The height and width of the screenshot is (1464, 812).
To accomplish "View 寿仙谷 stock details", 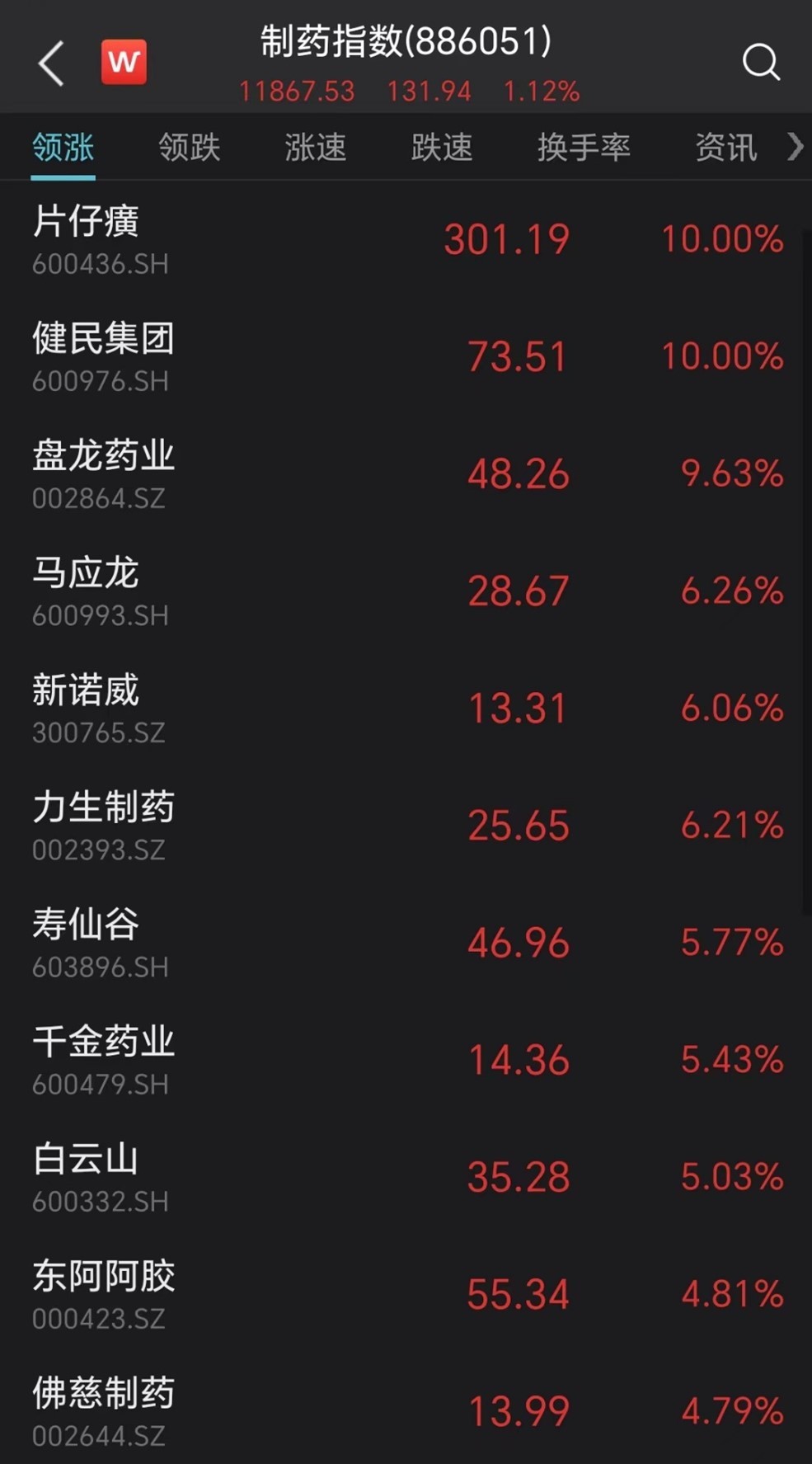I will (x=404, y=942).
